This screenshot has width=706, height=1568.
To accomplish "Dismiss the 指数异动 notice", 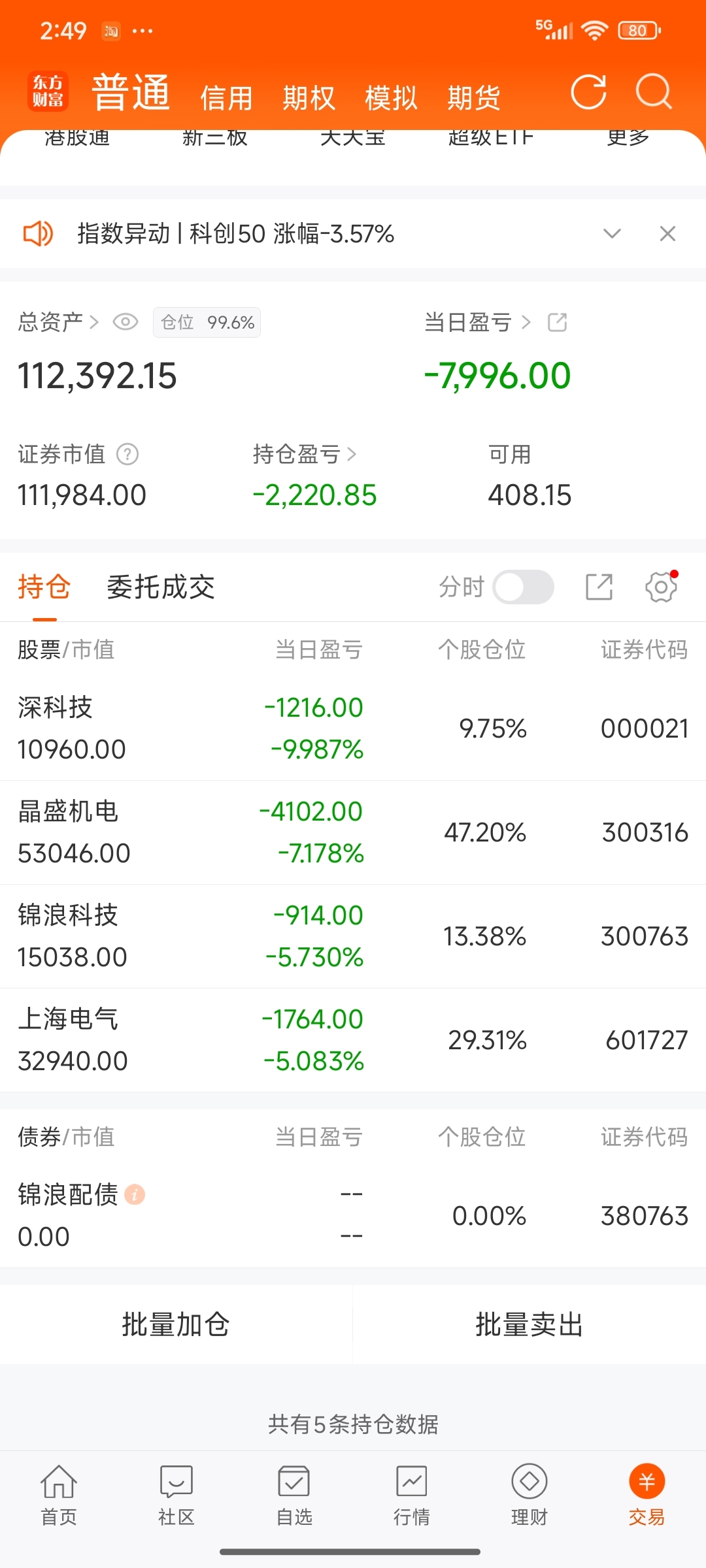I will pyautogui.click(x=667, y=233).
